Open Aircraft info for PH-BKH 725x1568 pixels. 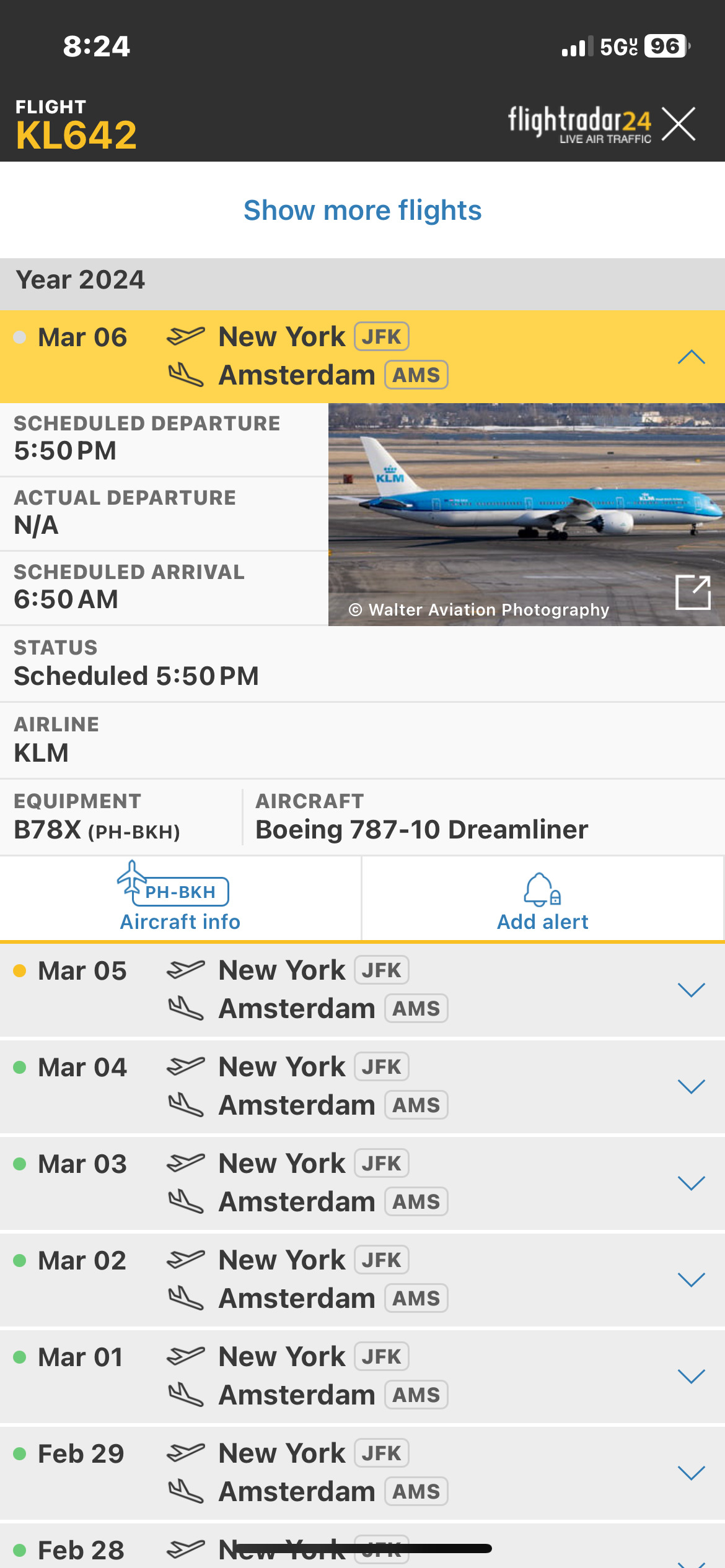pyautogui.click(x=180, y=898)
